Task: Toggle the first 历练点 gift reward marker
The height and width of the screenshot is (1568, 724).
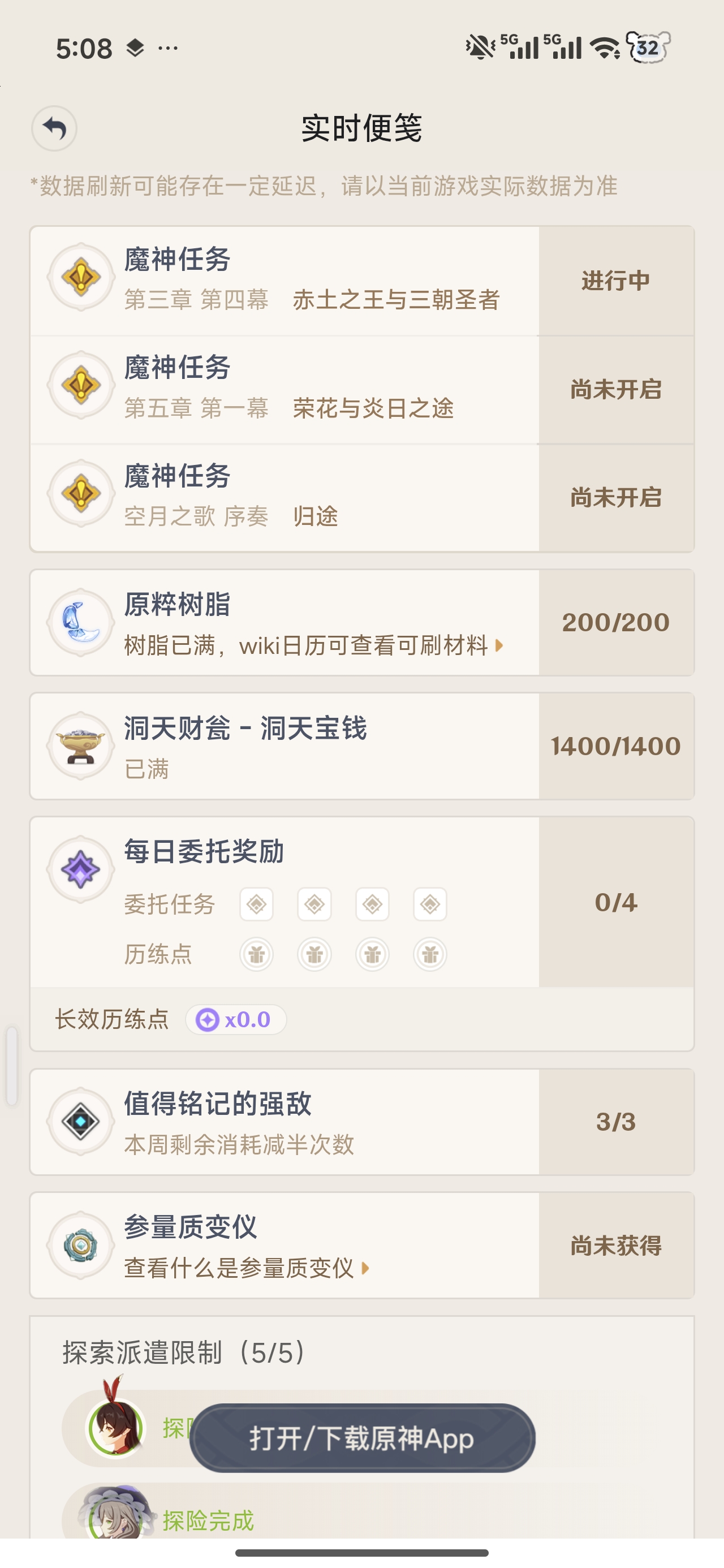Action: 256,954
